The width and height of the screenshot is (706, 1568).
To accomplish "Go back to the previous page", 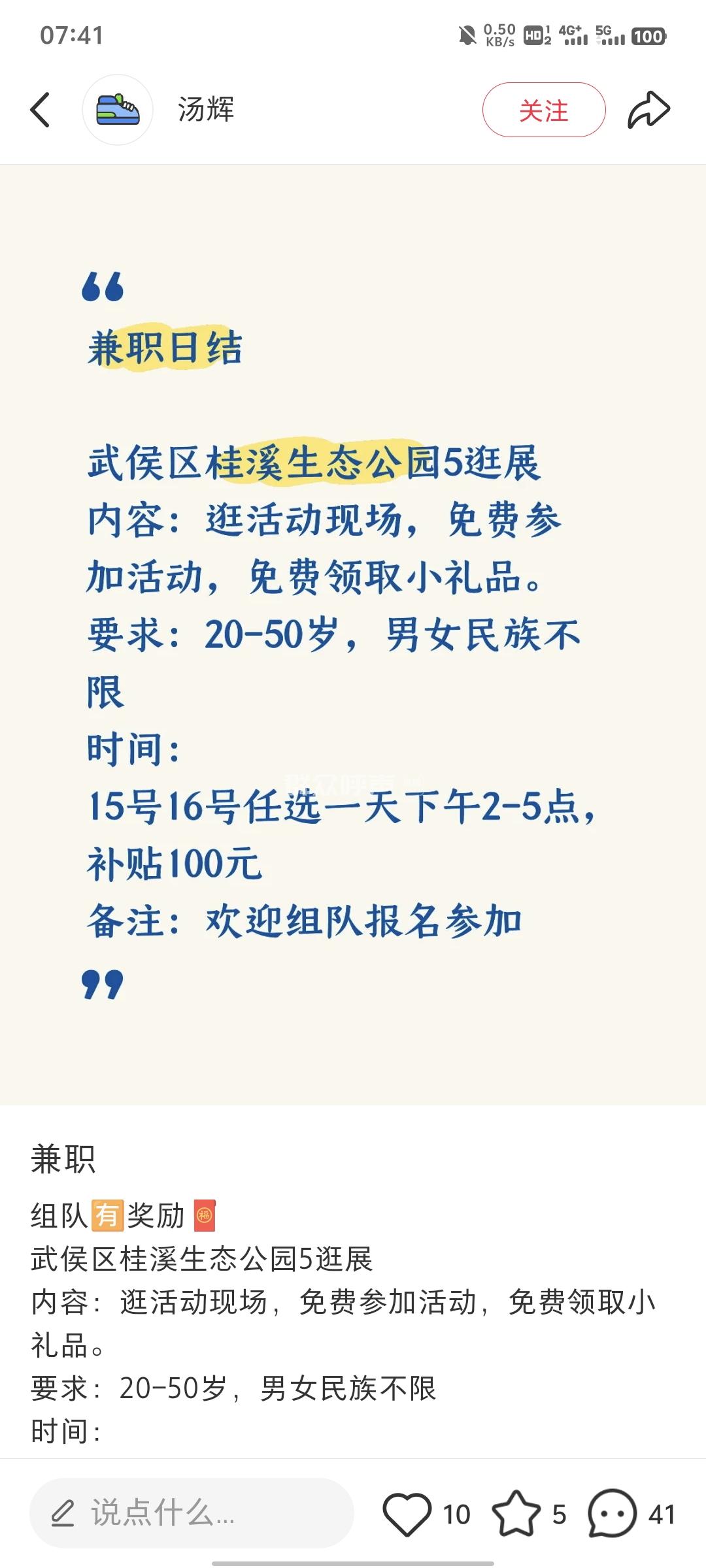I will click(x=41, y=110).
